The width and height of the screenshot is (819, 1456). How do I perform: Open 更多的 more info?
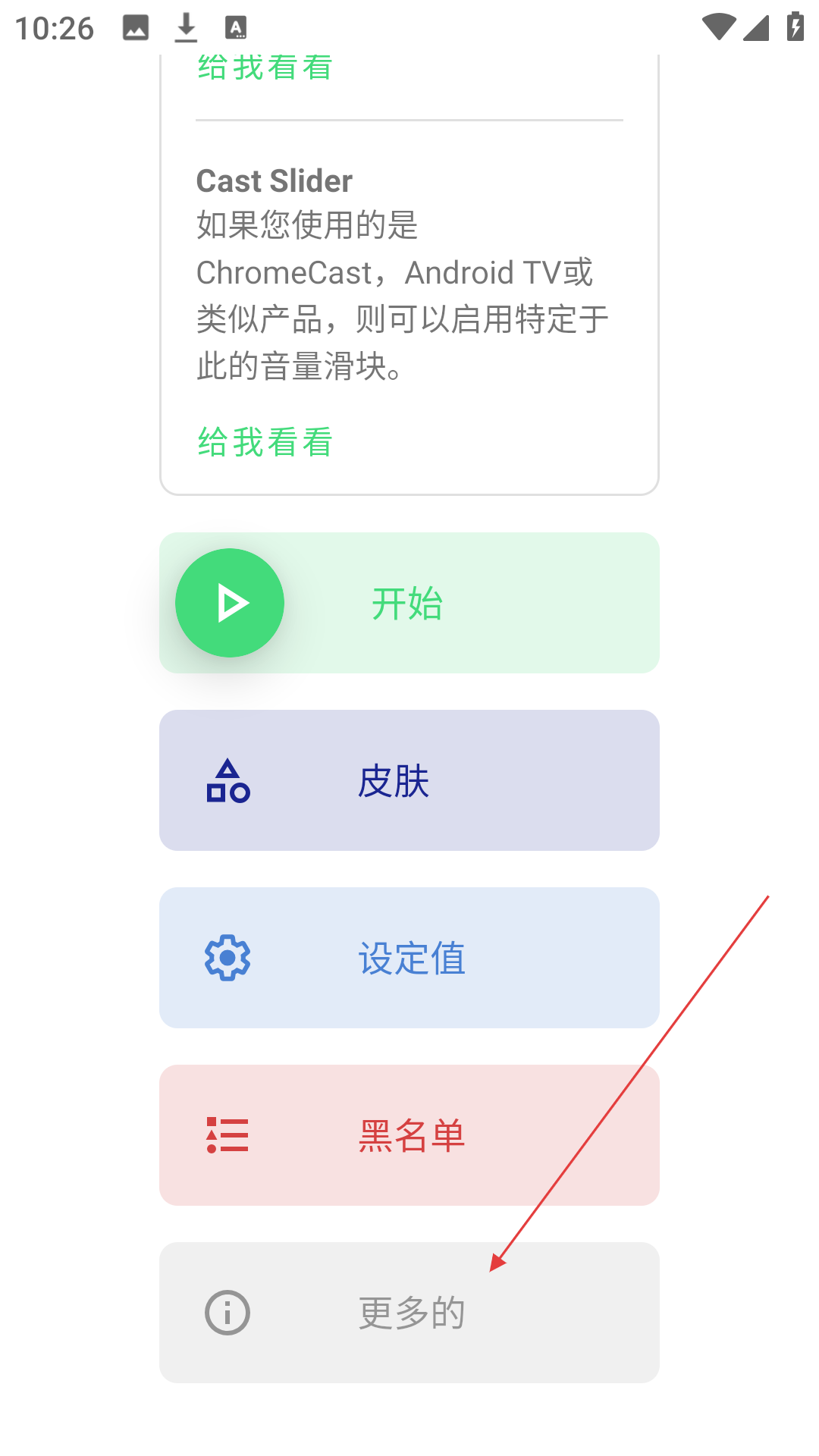click(409, 1313)
